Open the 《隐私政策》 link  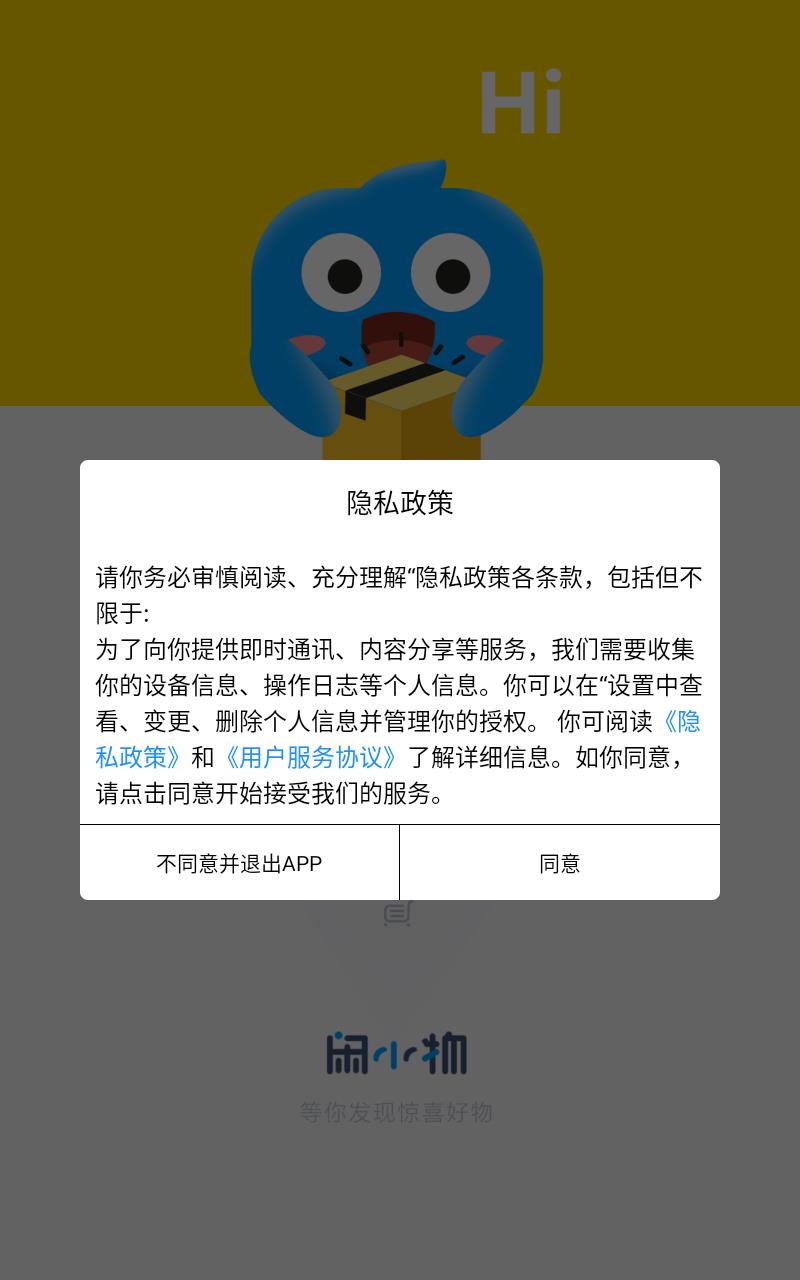138,757
